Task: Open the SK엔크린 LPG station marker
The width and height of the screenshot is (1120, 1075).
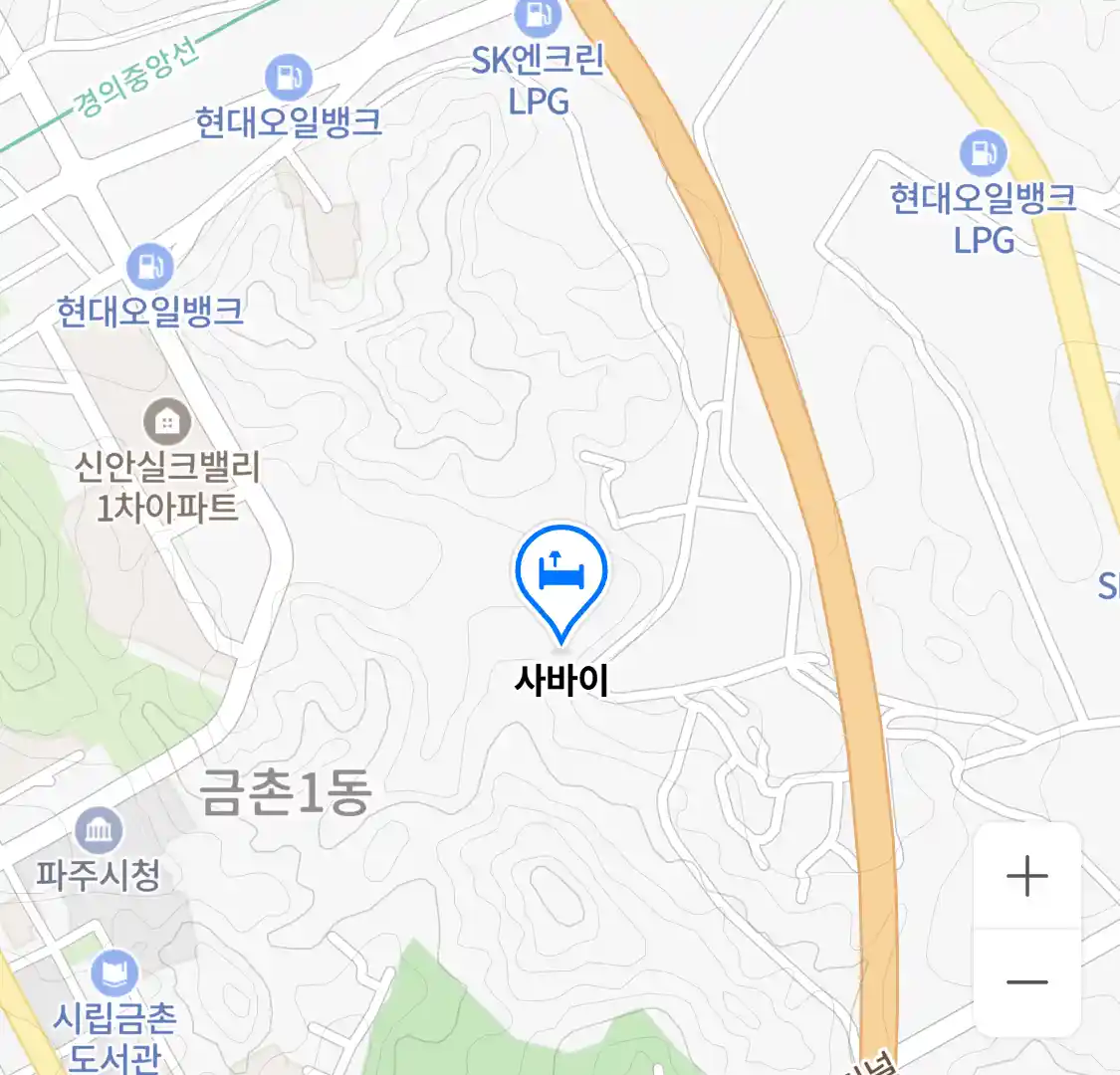Action: (539, 16)
